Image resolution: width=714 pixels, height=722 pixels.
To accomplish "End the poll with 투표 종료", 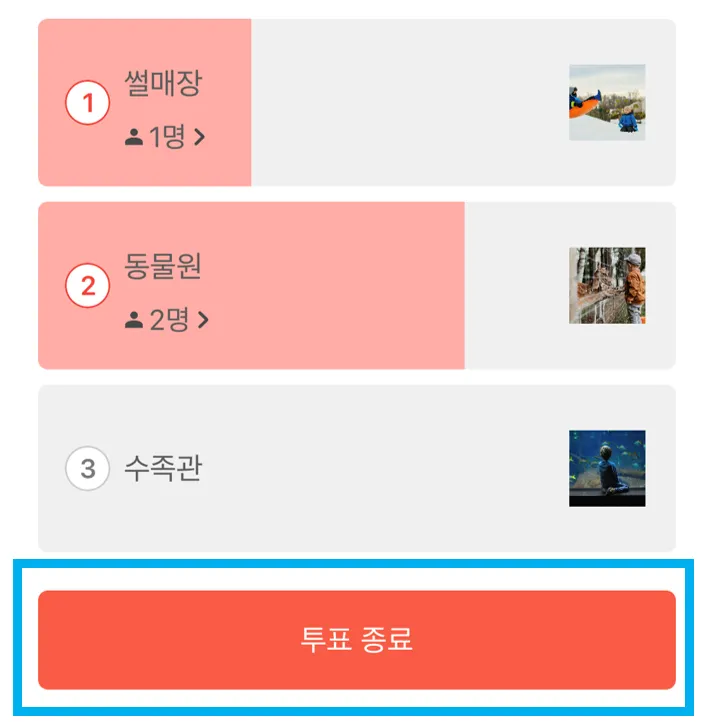I will (x=356, y=640).
